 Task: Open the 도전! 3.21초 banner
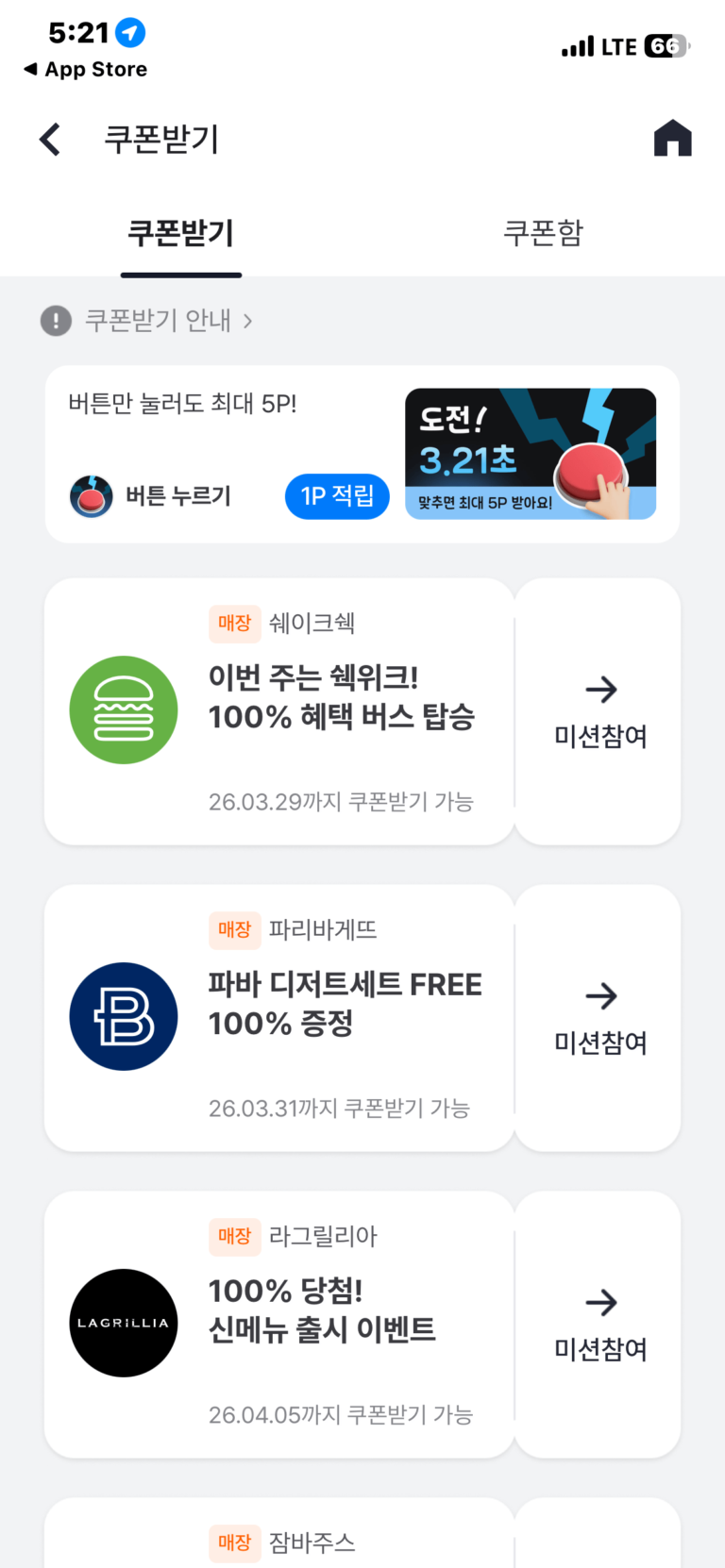click(x=530, y=454)
